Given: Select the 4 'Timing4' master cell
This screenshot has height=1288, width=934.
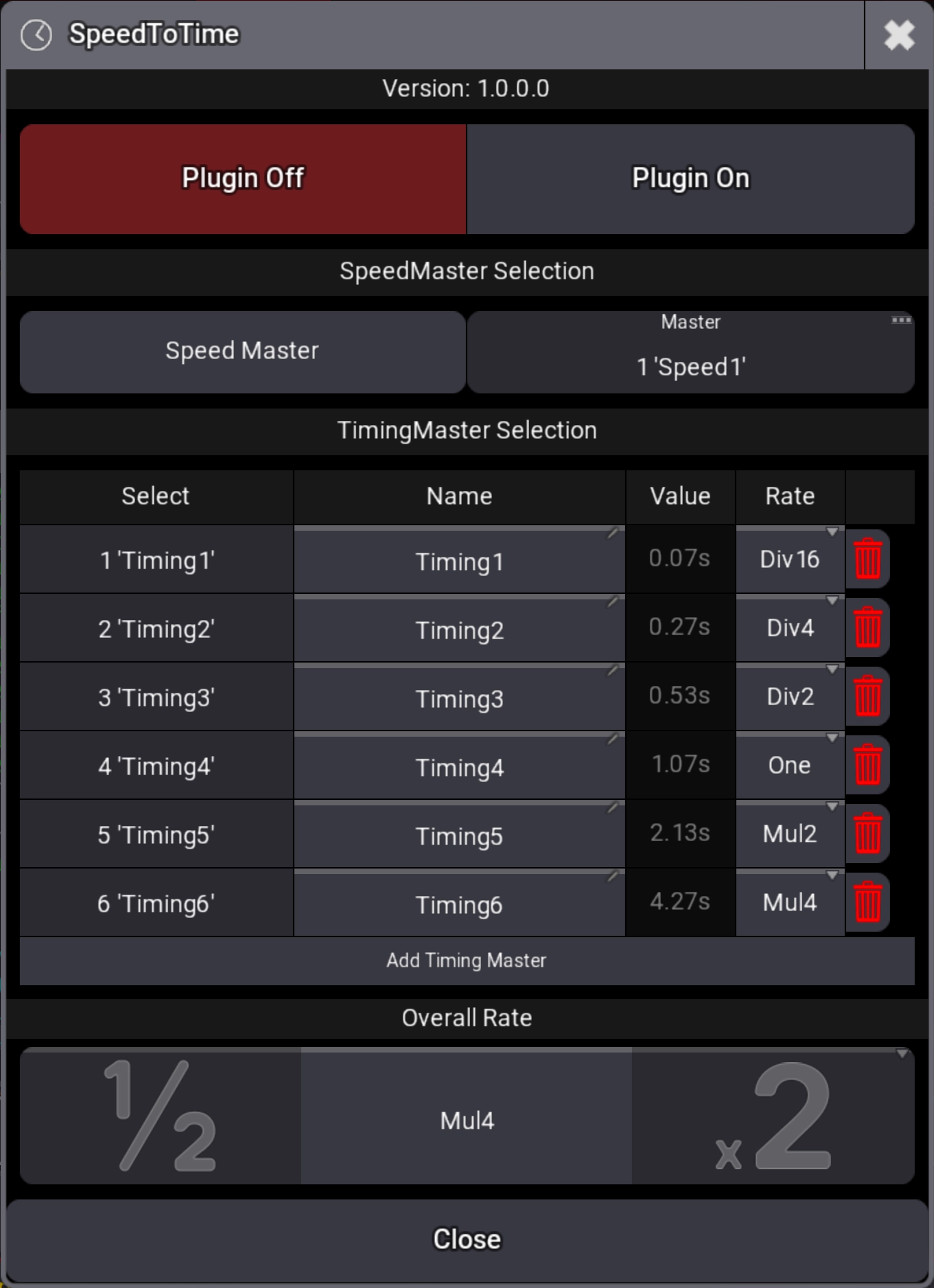Looking at the screenshot, I should pos(156,766).
